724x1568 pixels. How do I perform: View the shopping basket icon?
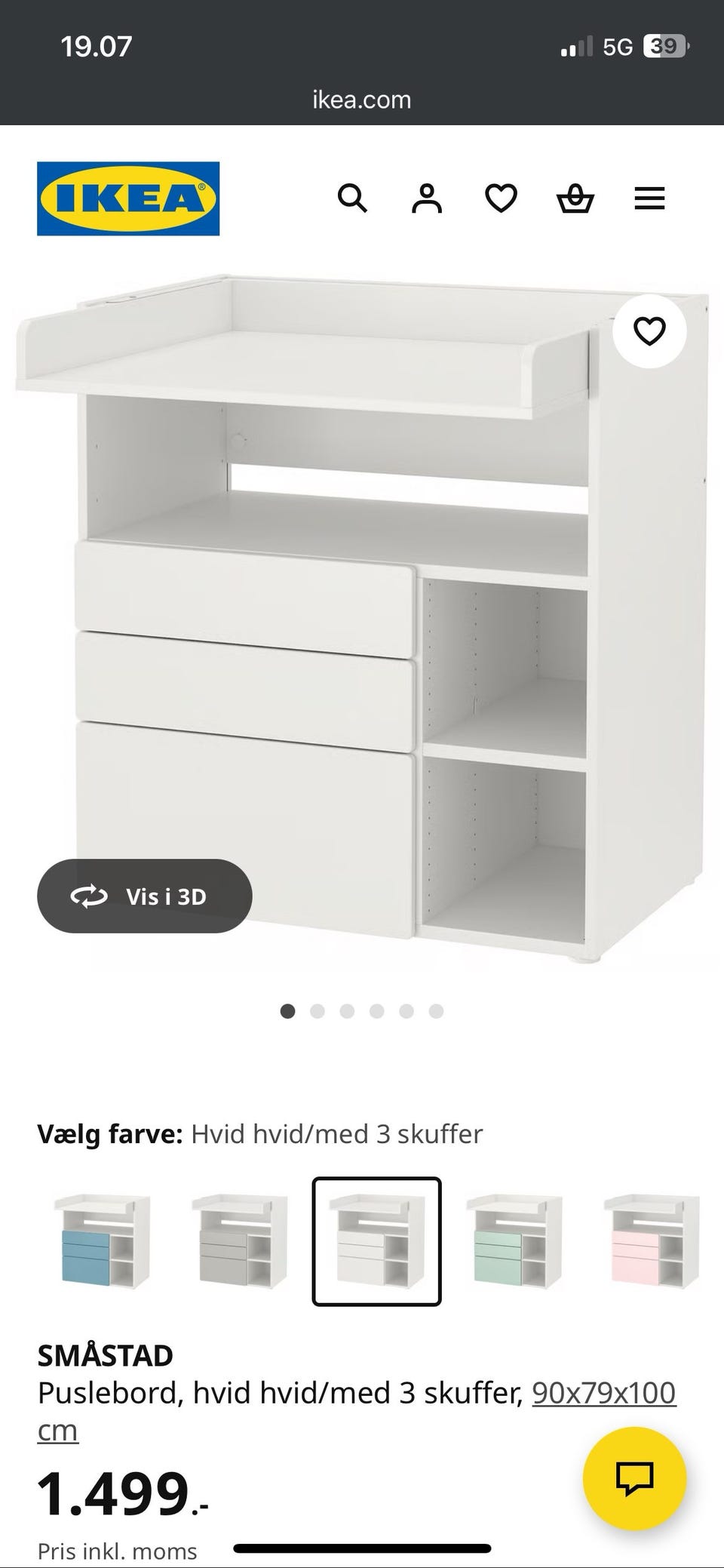[x=575, y=198]
